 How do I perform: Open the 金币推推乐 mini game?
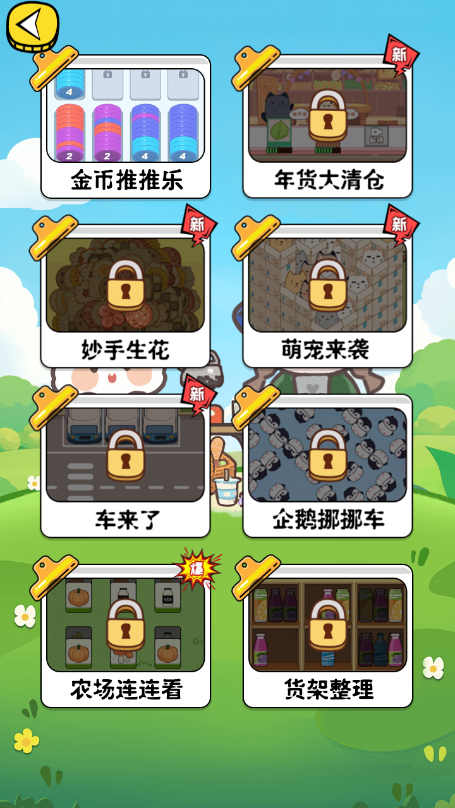click(x=126, y=126)
